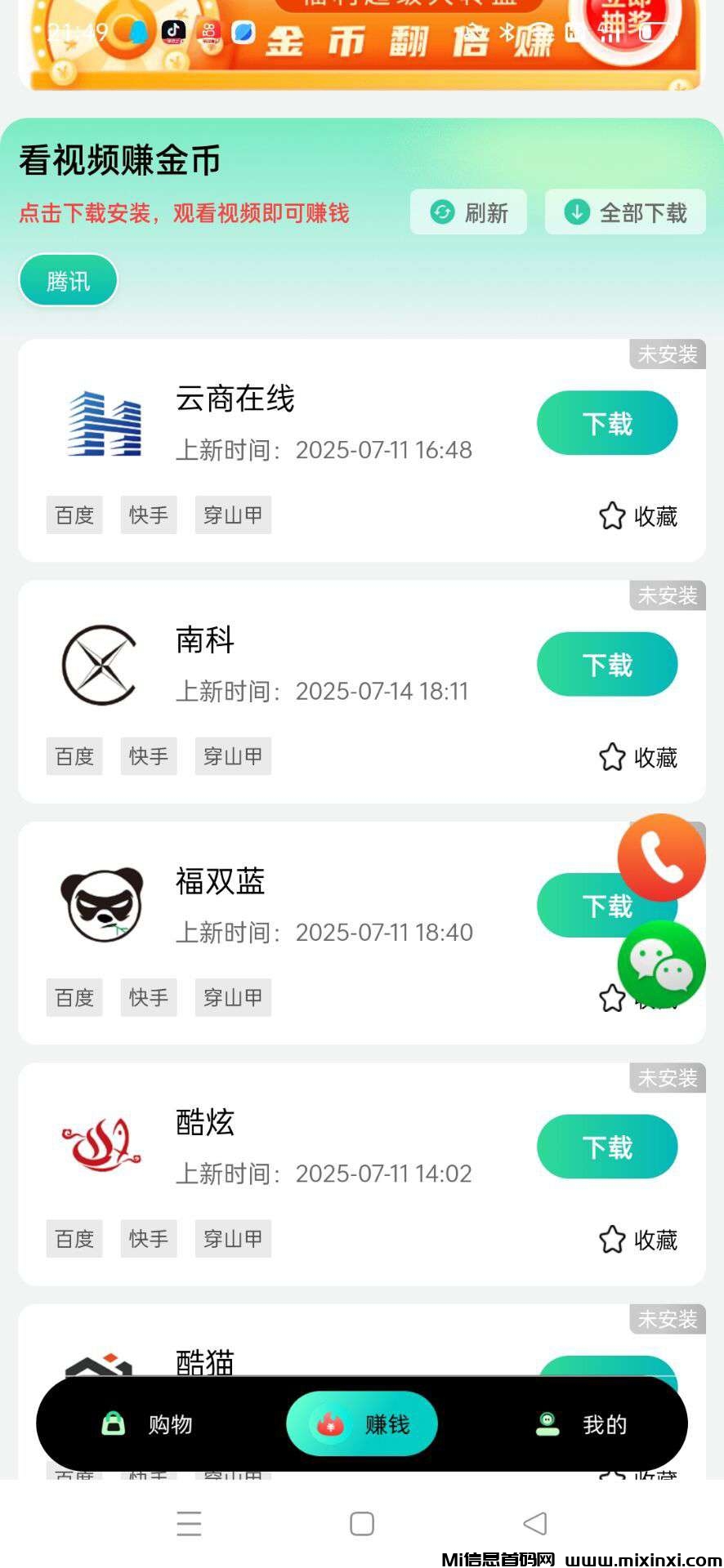Switch to the 购物 tab
Image resolution: width=724 pixels, height=1568 pixels.
pyautogui.click(x=147, y=1424)
